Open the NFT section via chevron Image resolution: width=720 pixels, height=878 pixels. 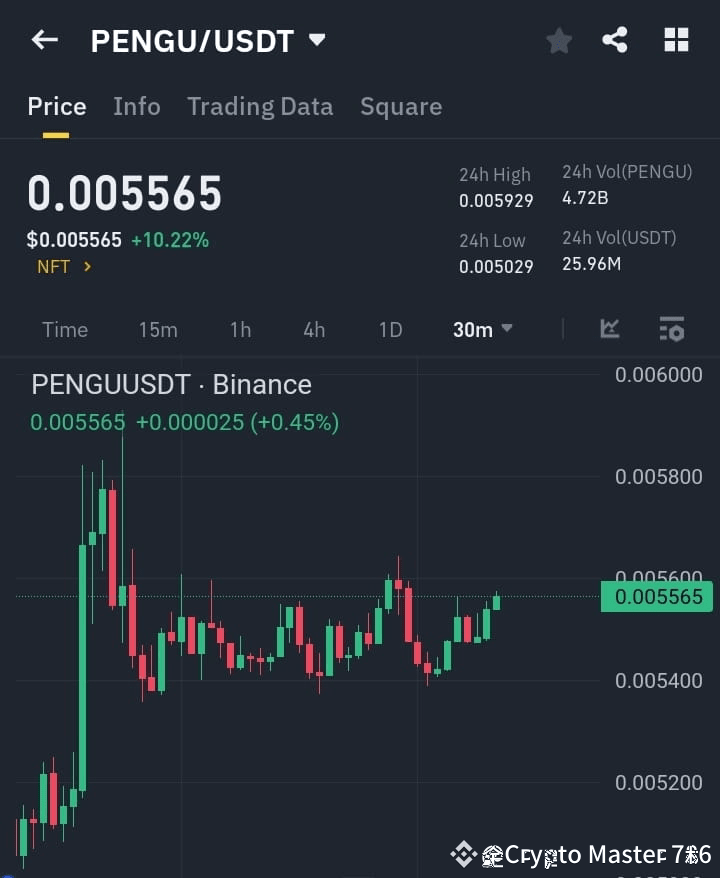click(x=86, y=267)
